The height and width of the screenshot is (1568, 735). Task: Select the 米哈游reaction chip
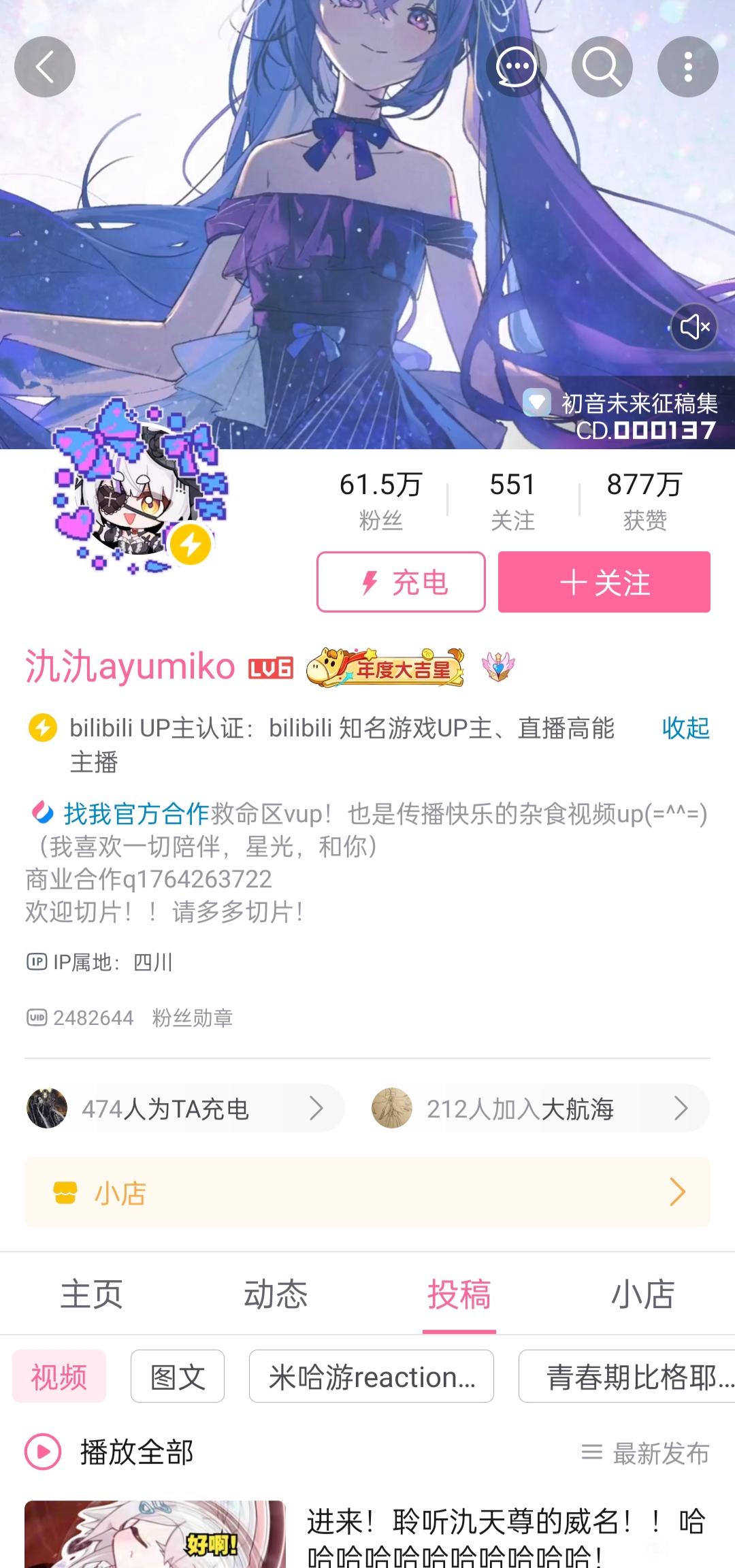coord(372,1377)
